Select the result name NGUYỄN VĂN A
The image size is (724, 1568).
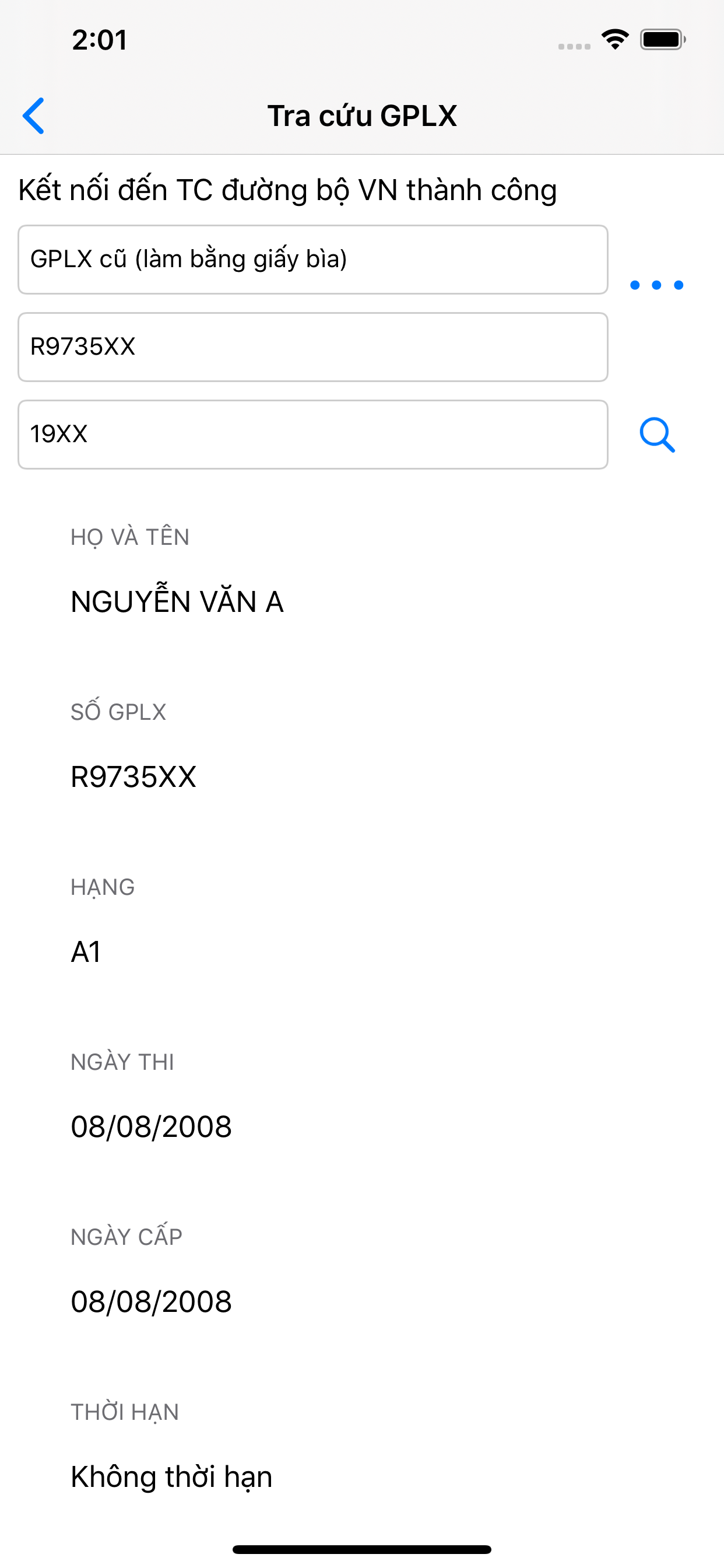point(177,603)
